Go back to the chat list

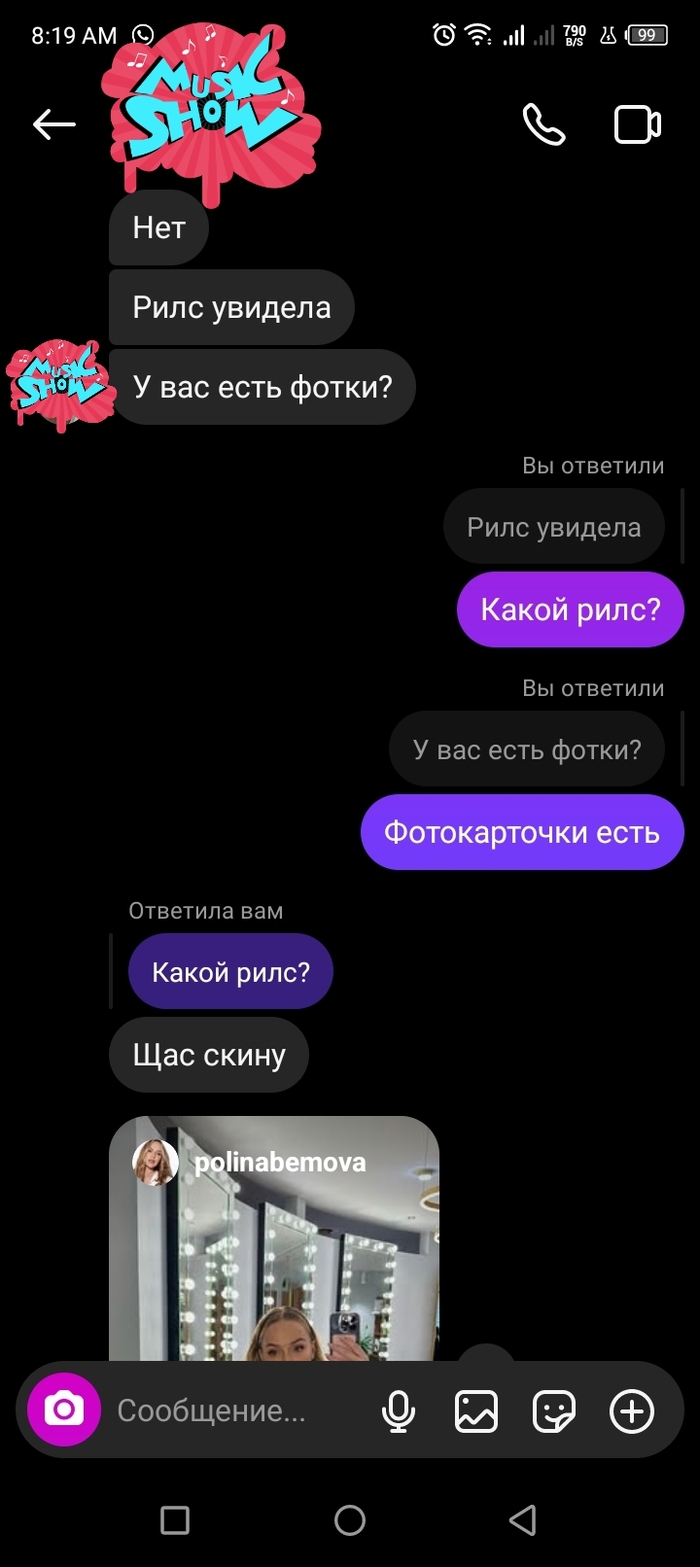click(54, 124)
